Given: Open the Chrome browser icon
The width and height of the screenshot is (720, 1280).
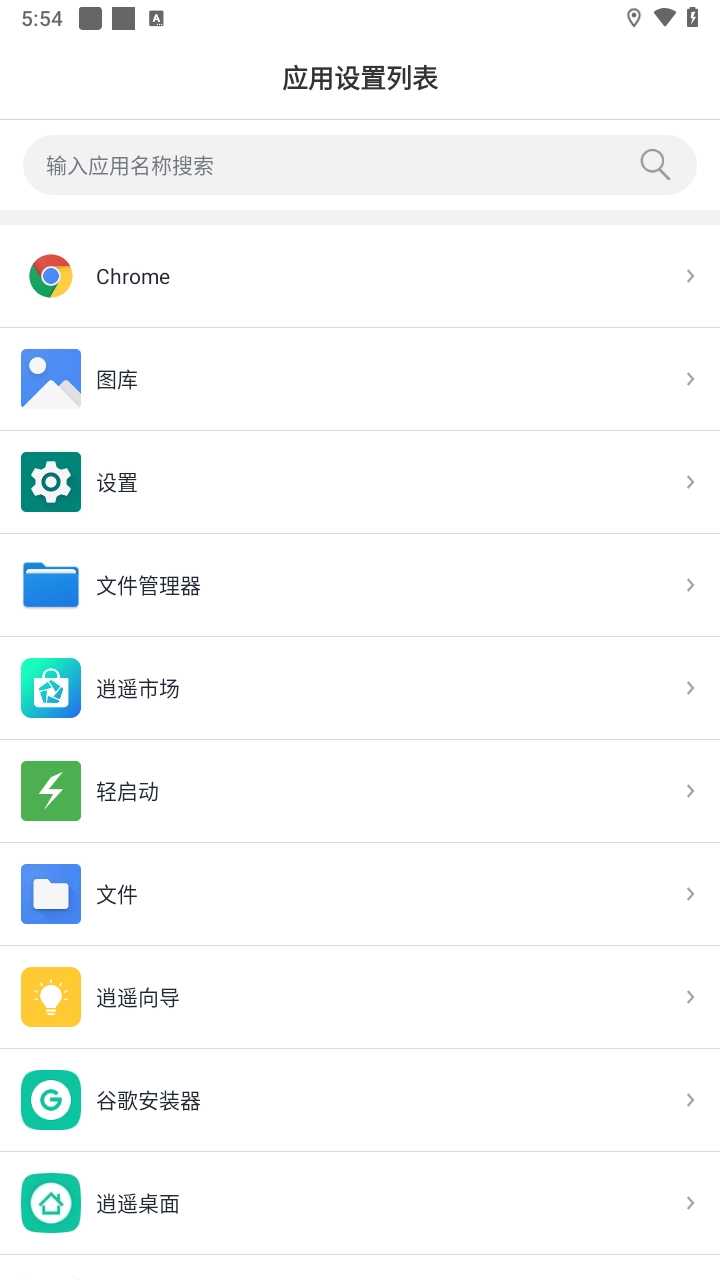Looking at the screenshot, I should click(x=50, y=276).
